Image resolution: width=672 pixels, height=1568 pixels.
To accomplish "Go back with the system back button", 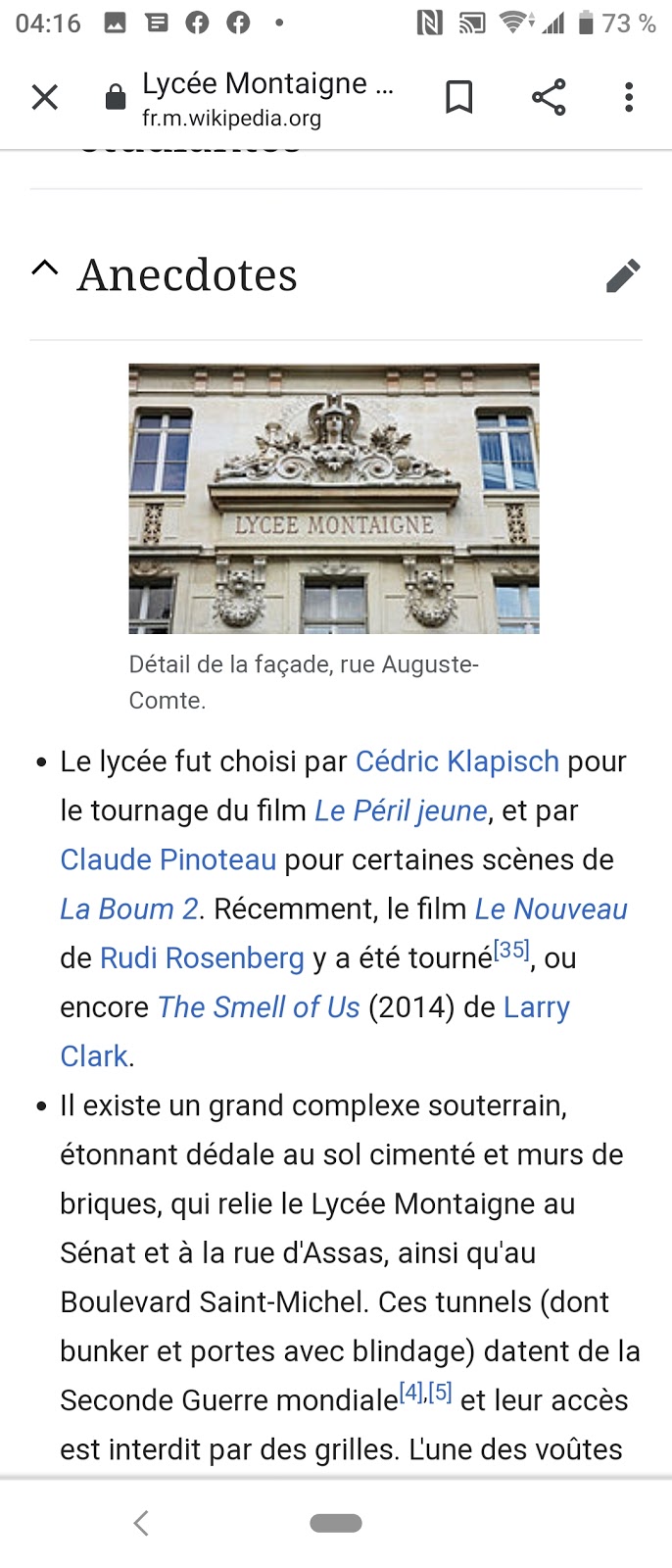I will tap(141, 1523).
